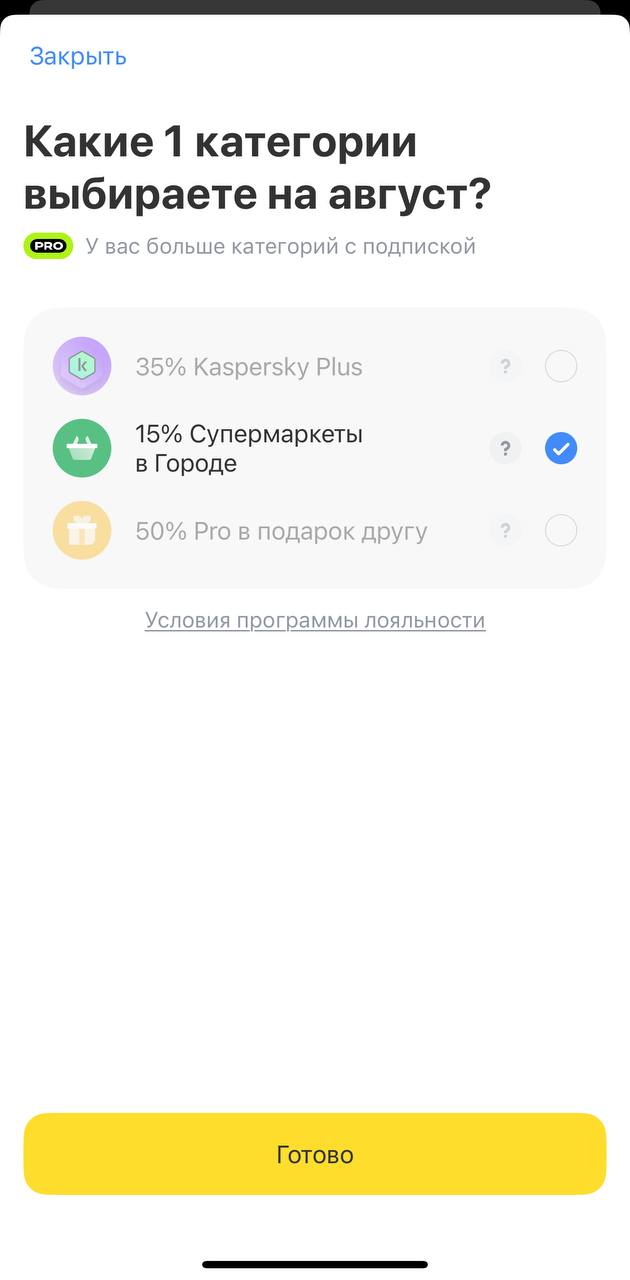The width and height of the screenshot is (630, 1280).
Task: Confirm selection with Готово button
Action: [315, 1154]
